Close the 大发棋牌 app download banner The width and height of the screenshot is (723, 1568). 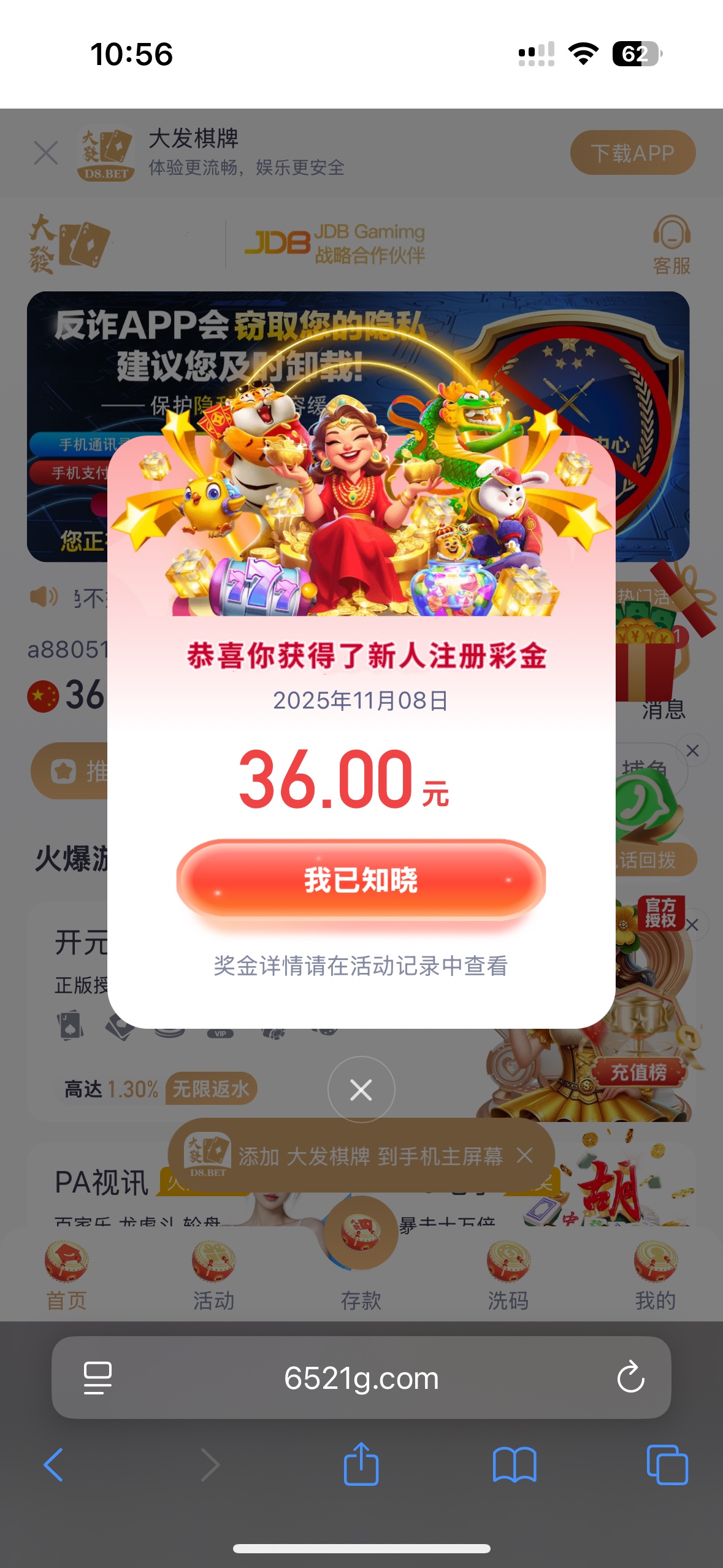coord(46,153)
